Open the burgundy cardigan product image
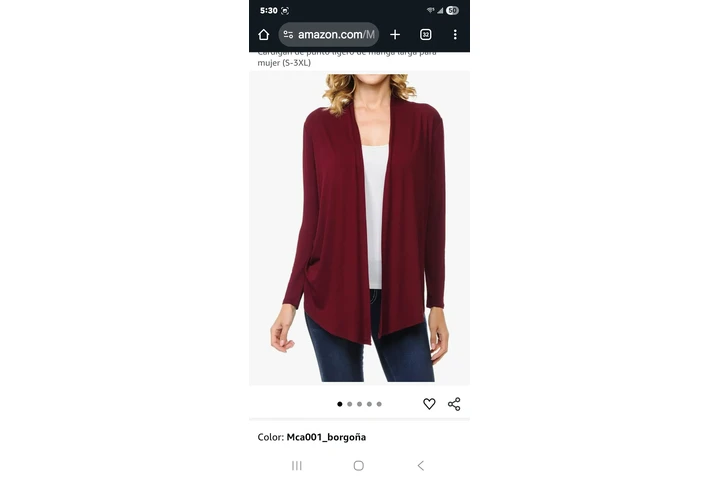The height and width of the screenshot is (480, 720). click(359, 228)
